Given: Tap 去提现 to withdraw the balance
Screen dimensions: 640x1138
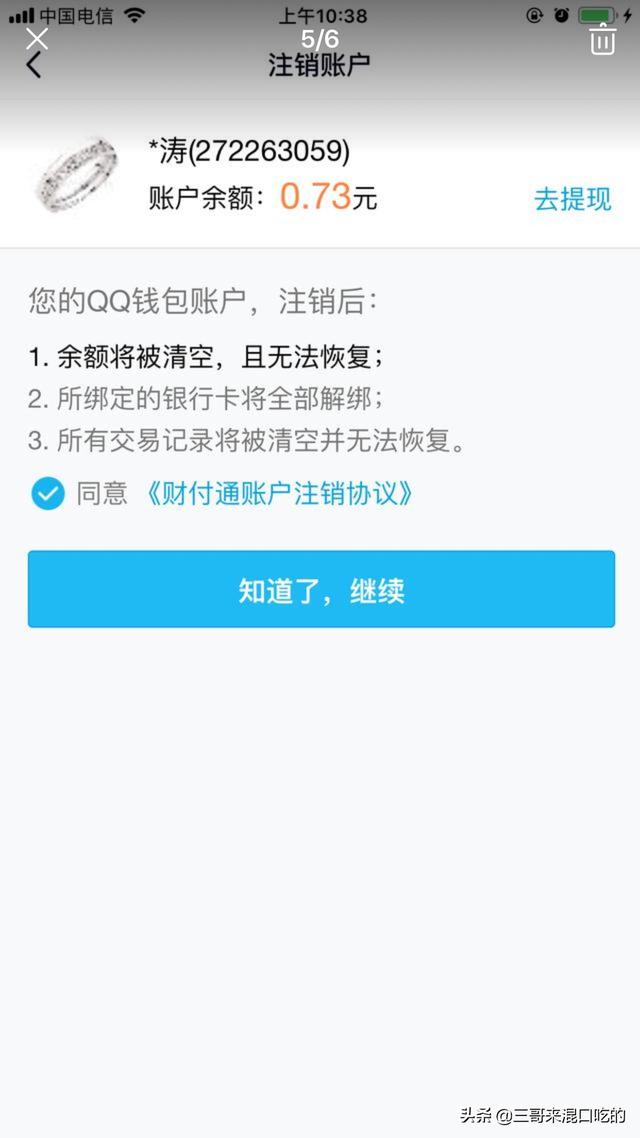Looking at the screenshot, I should (573, 199).
